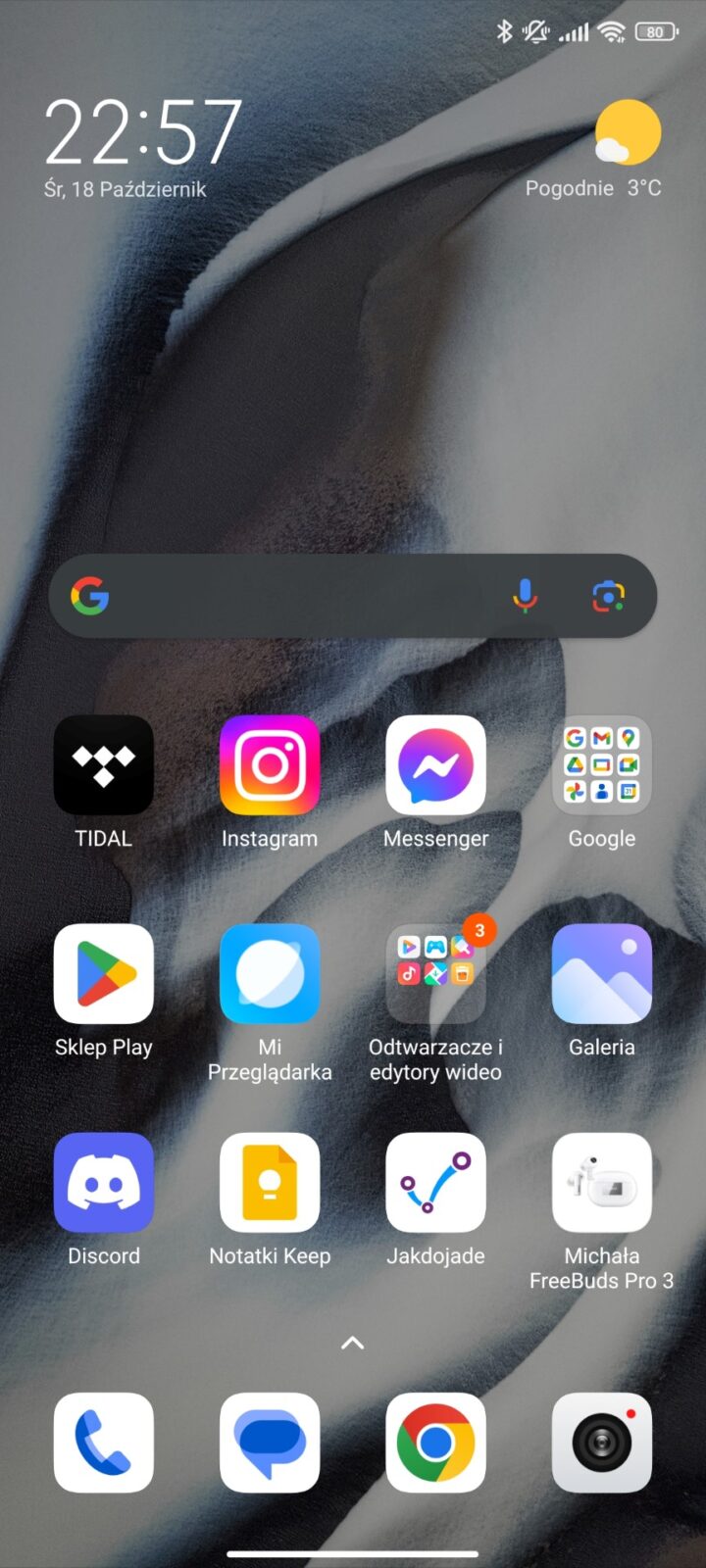
Task: Open the Google apps folder
Action: pos(601,765)
